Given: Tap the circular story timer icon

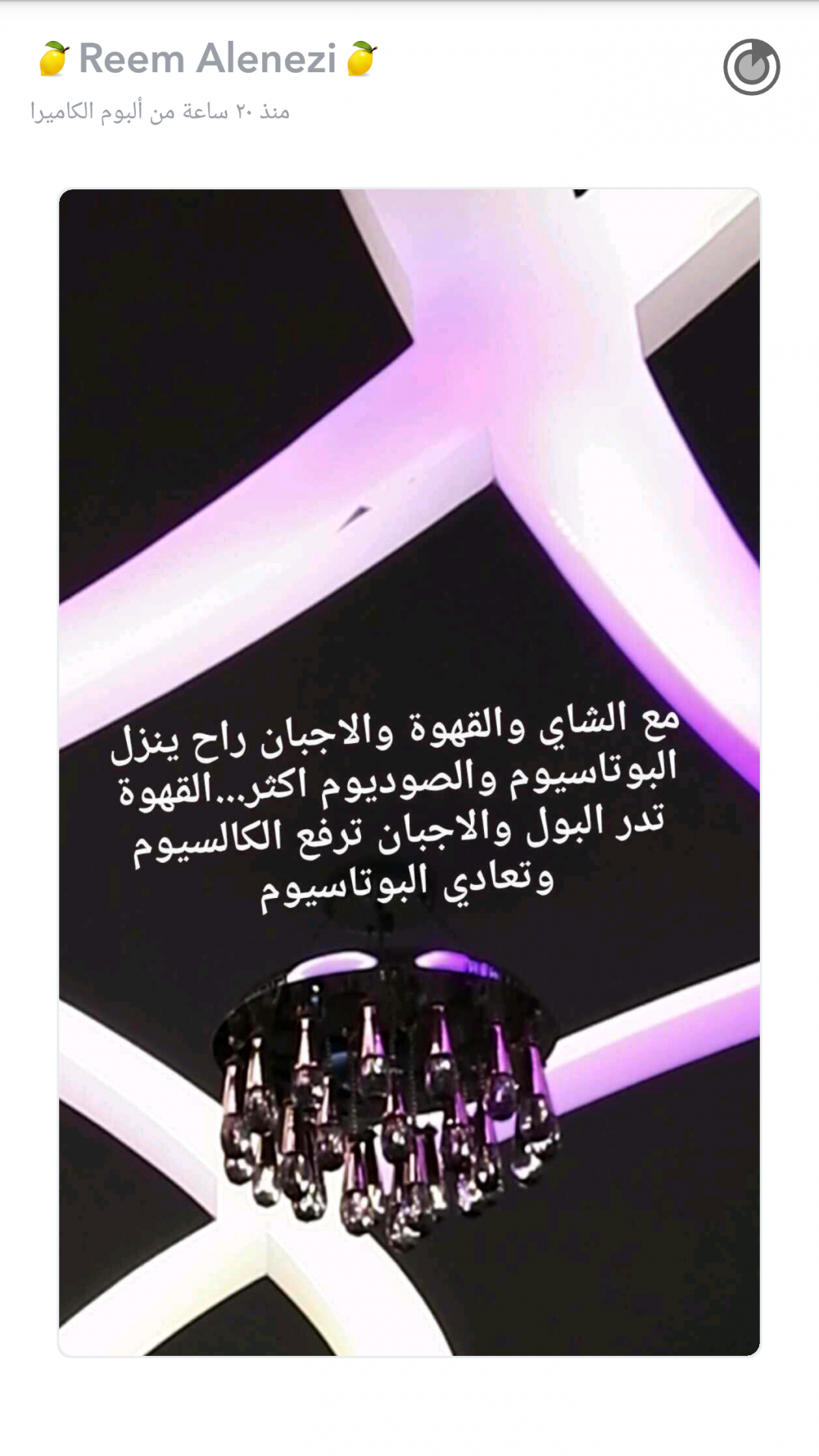Looking at the screenshot, I should coord(751,67).
